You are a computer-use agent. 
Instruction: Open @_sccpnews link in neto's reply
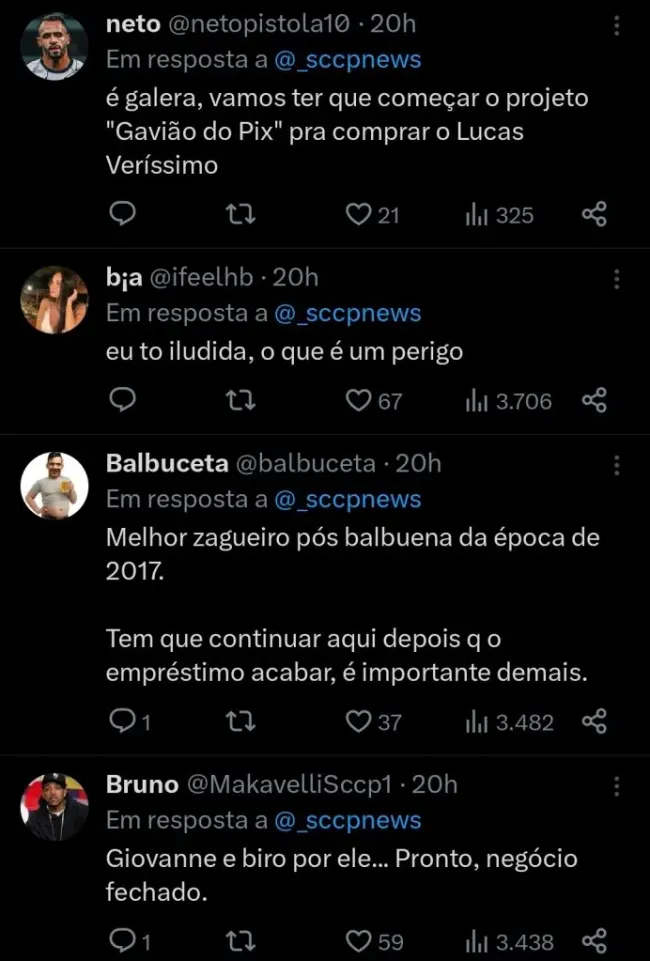tap(347, 59)
